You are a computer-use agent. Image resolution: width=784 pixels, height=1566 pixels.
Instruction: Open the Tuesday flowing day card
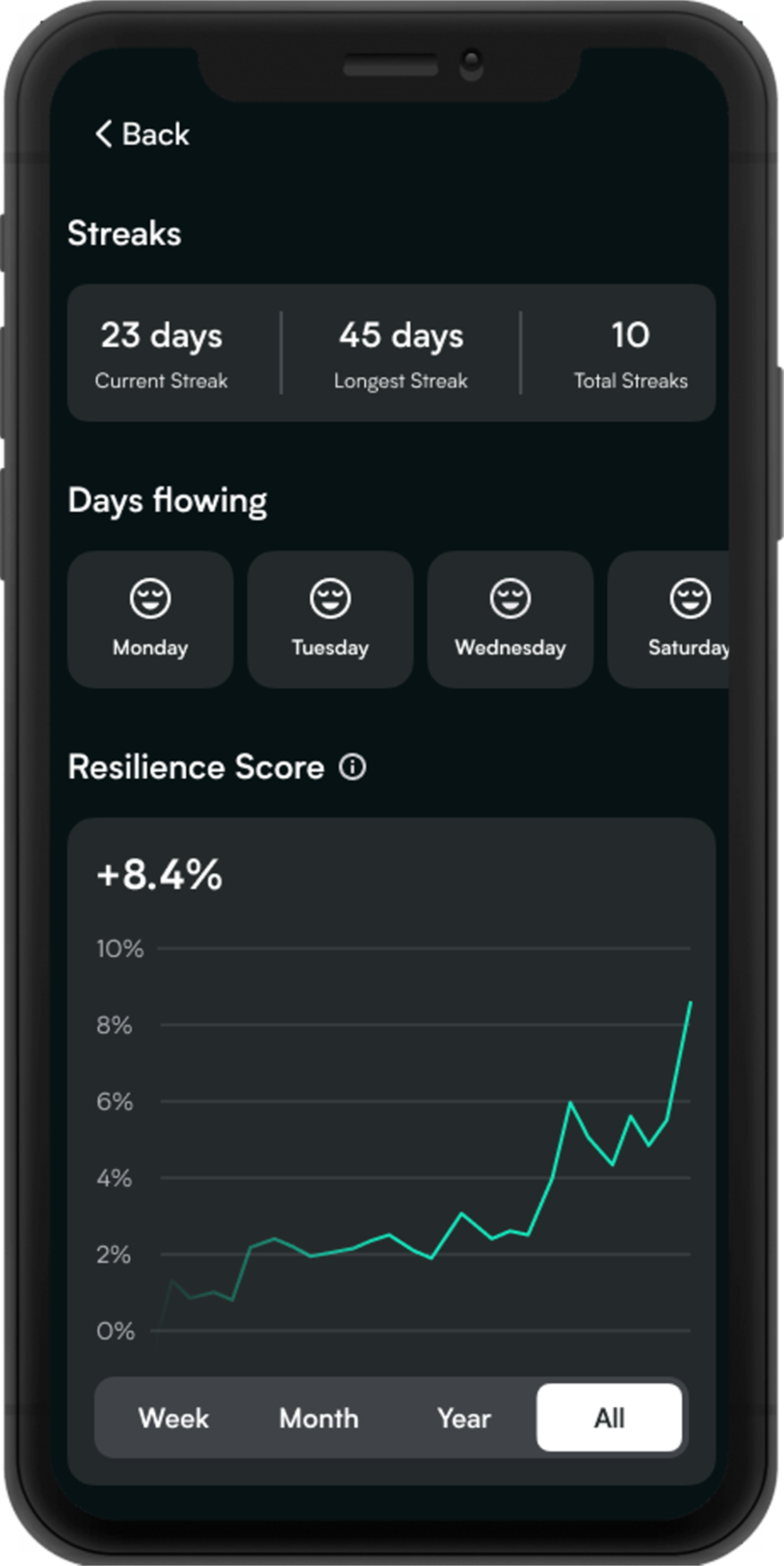[x=330, y=620]
